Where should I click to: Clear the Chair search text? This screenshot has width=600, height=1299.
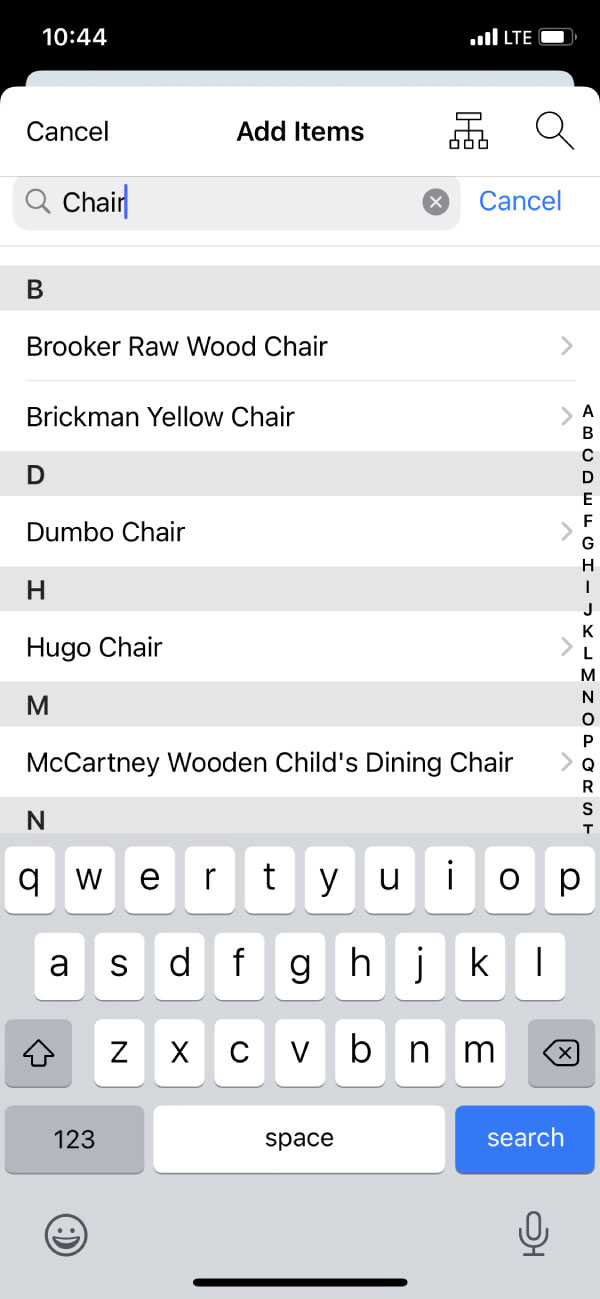point(435,202)
